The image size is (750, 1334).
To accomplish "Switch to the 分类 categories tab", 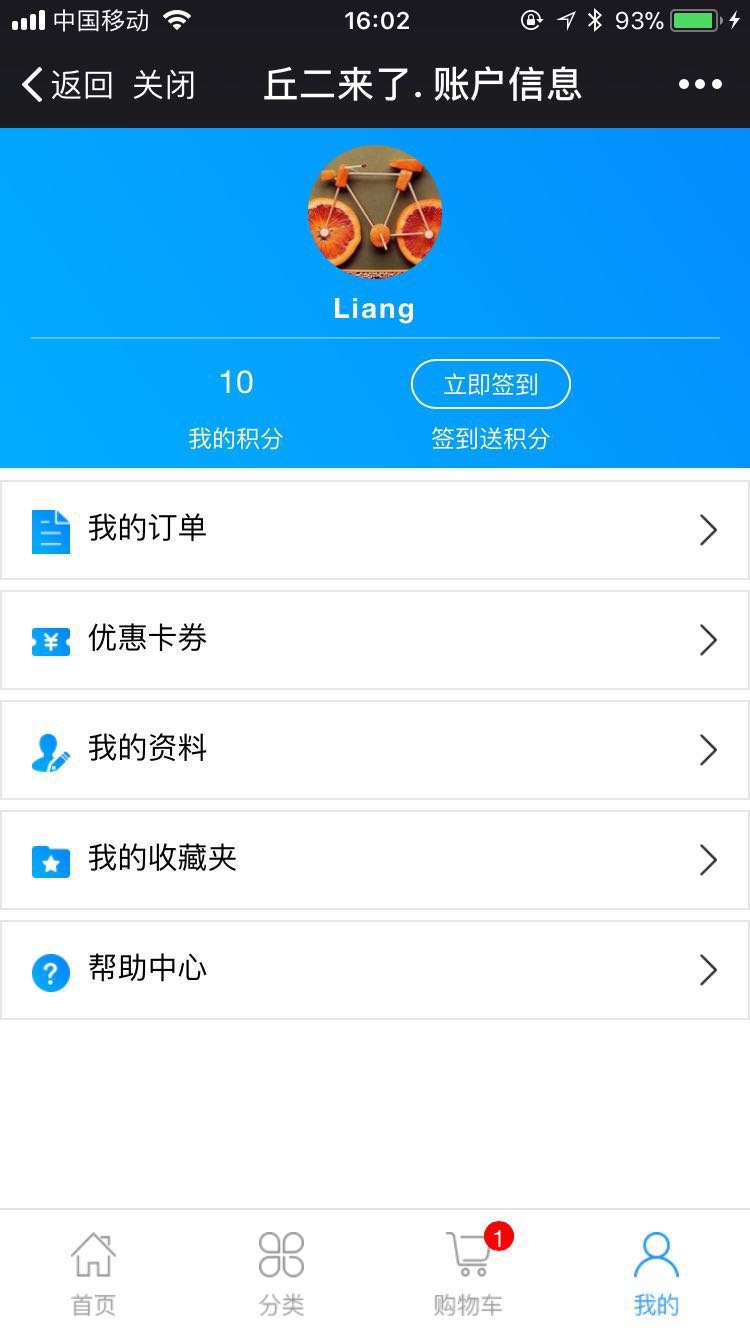I will 281,1272.
